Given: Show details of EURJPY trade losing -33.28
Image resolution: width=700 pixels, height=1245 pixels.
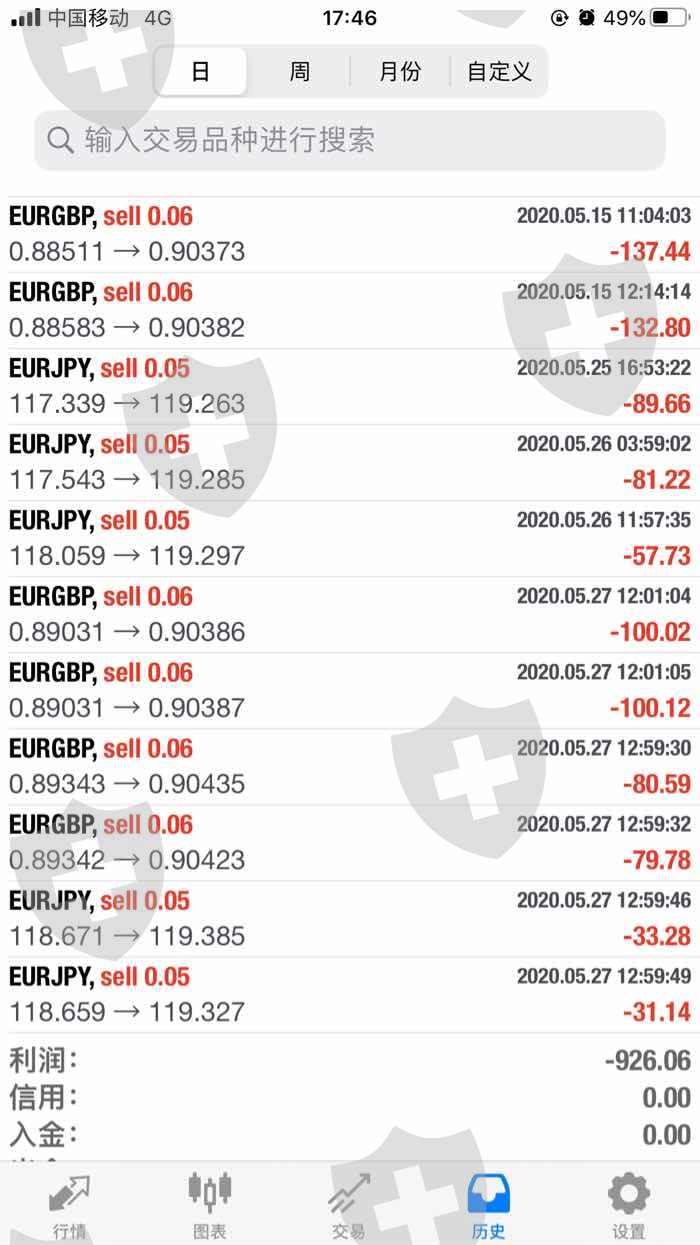Looking at the screenshot, I should 350,918.
